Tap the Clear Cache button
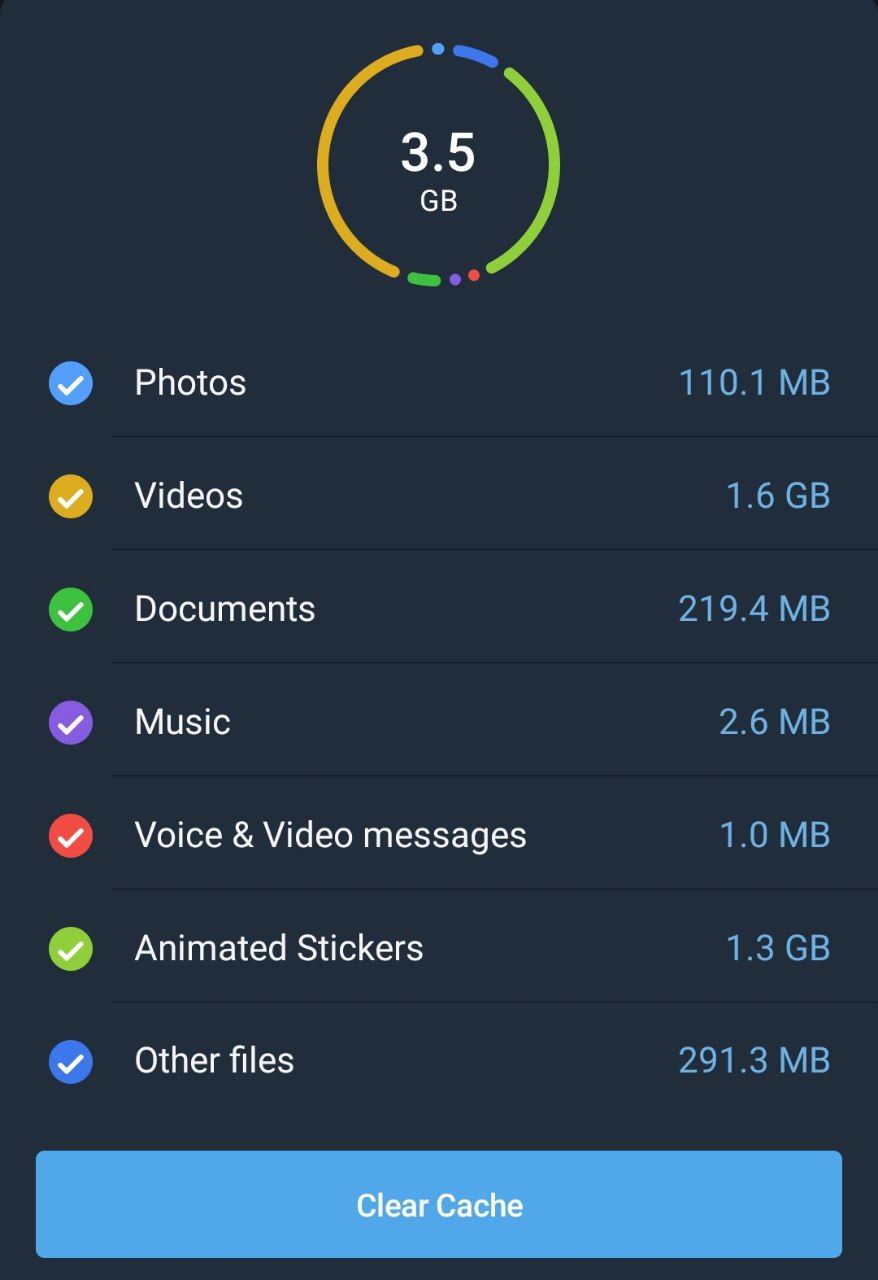This screenshot has width=878, height=1280. [x=439, y=1205]
